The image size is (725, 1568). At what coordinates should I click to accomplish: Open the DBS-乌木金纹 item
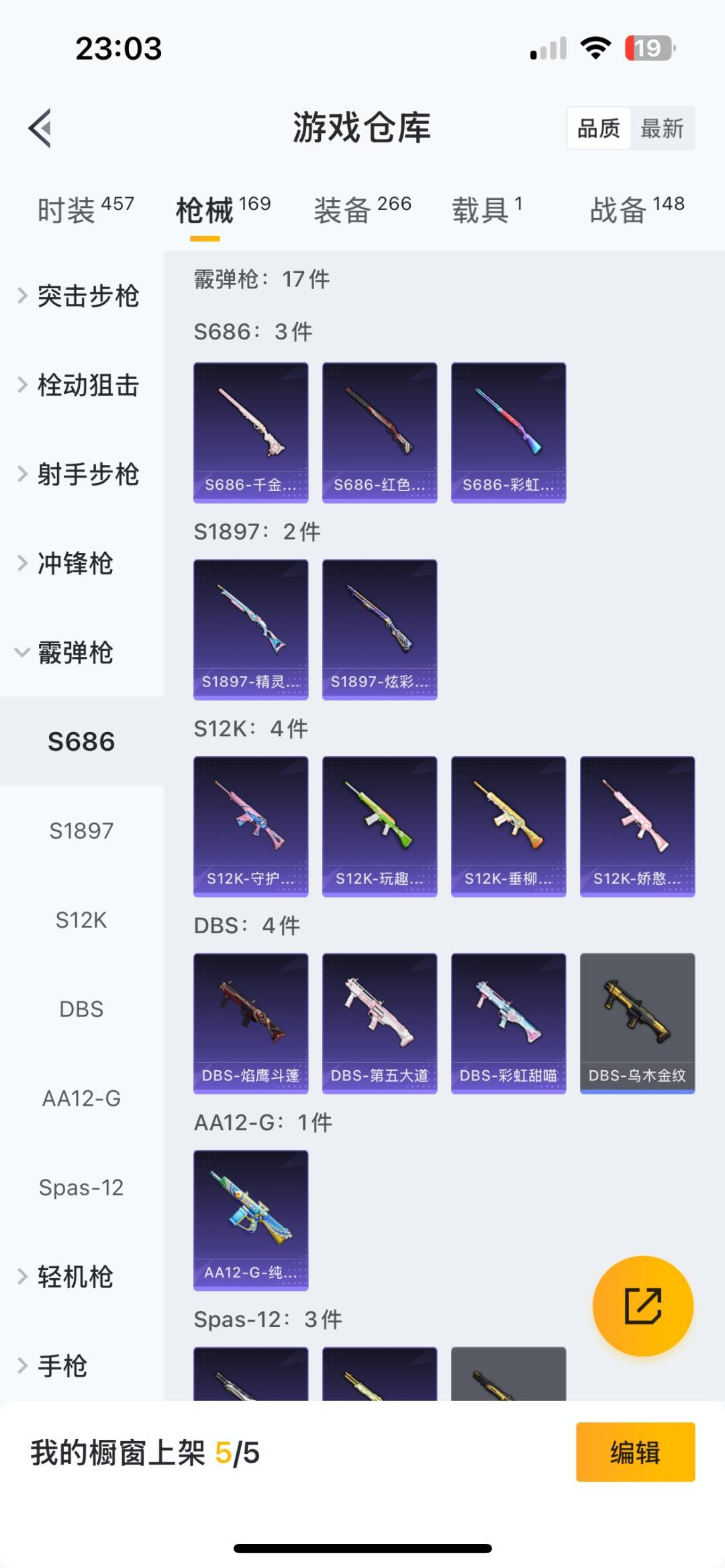(x=638, y=1023)
